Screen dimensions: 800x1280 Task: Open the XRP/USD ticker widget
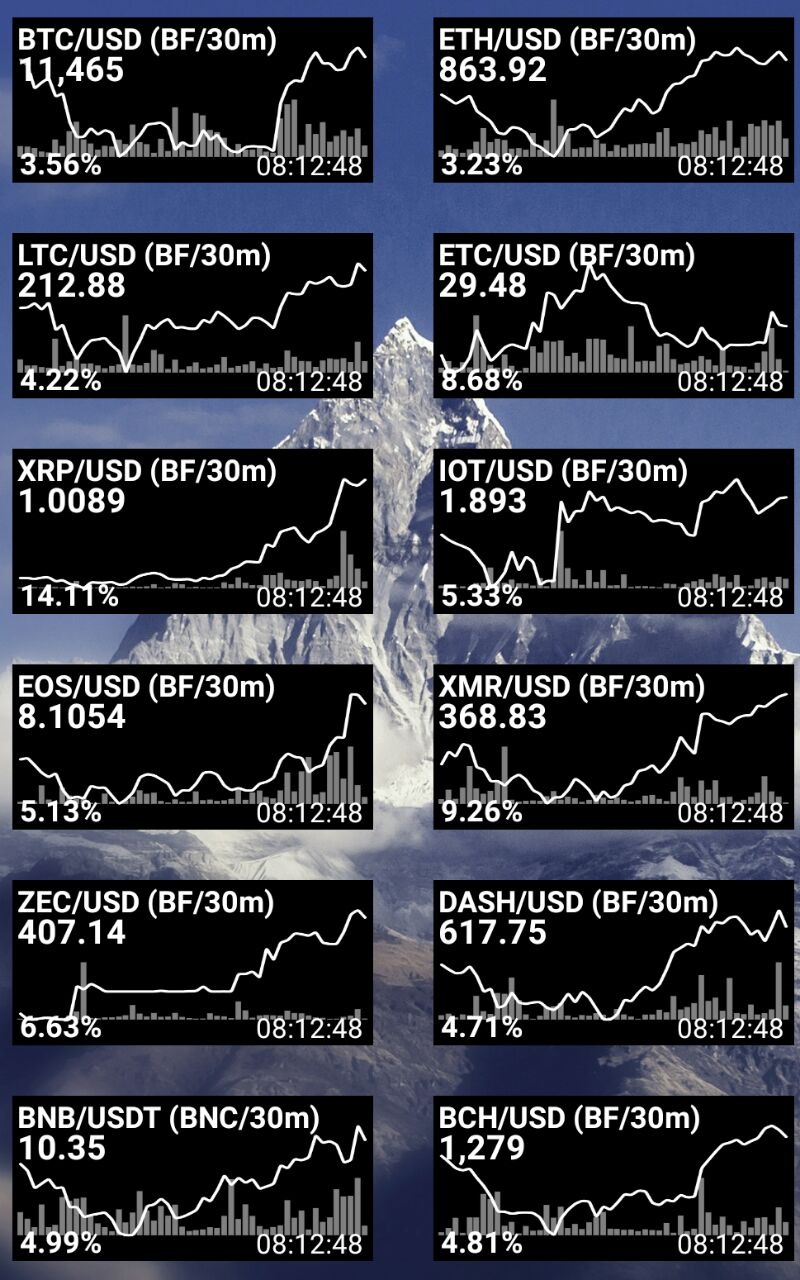click(192, 532)
